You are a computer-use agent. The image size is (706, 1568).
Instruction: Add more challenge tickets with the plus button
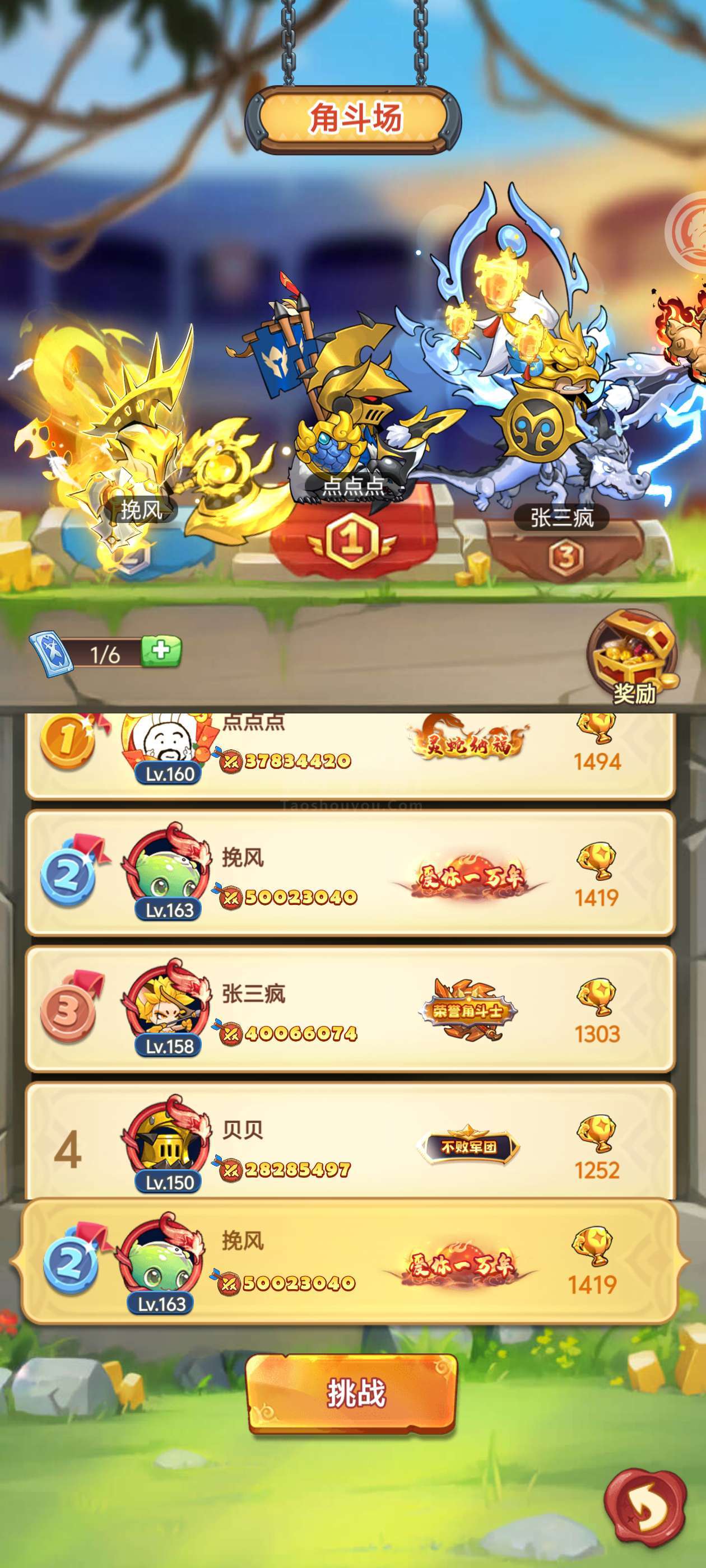(x=161, y=651)
